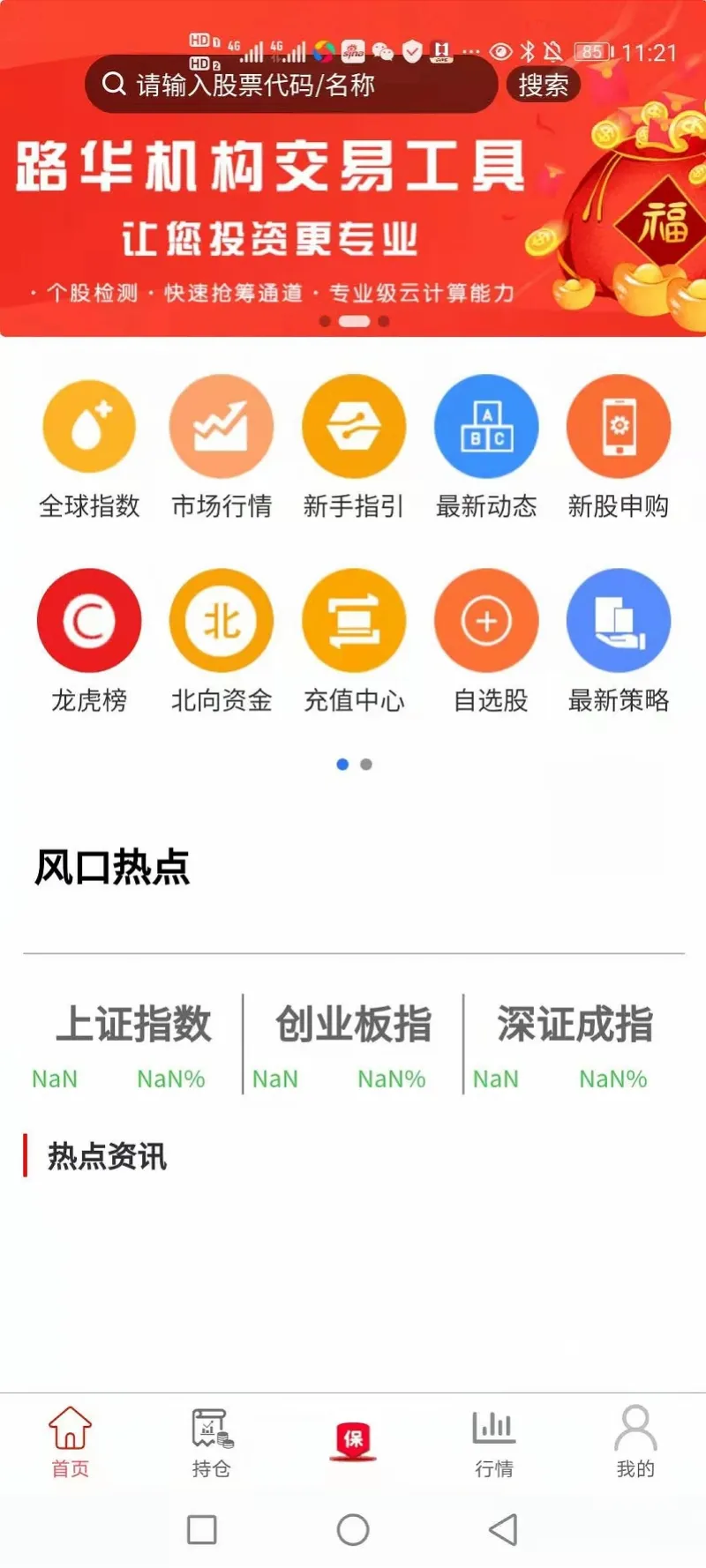Tap the 搜索 button
The image size is (706, 1568).
pyautogui.click(x=543, y=85)
